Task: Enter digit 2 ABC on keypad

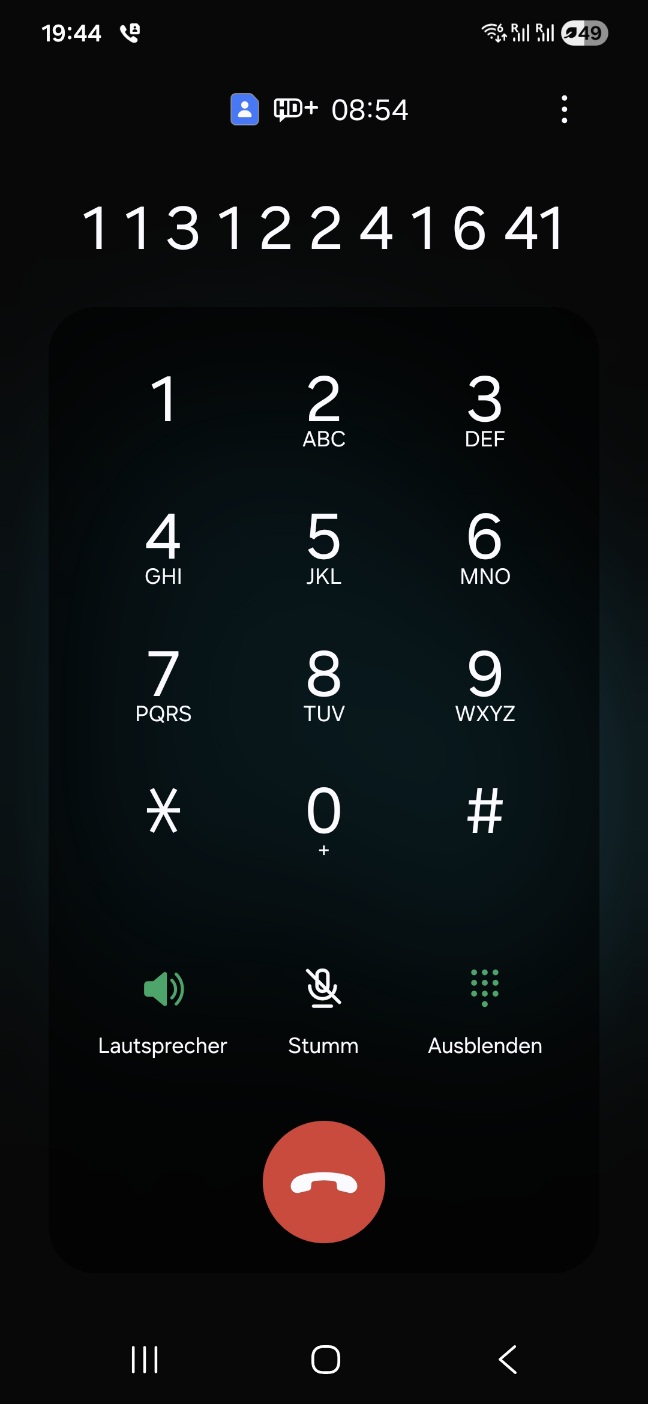Action: click(x=324, y=410)
